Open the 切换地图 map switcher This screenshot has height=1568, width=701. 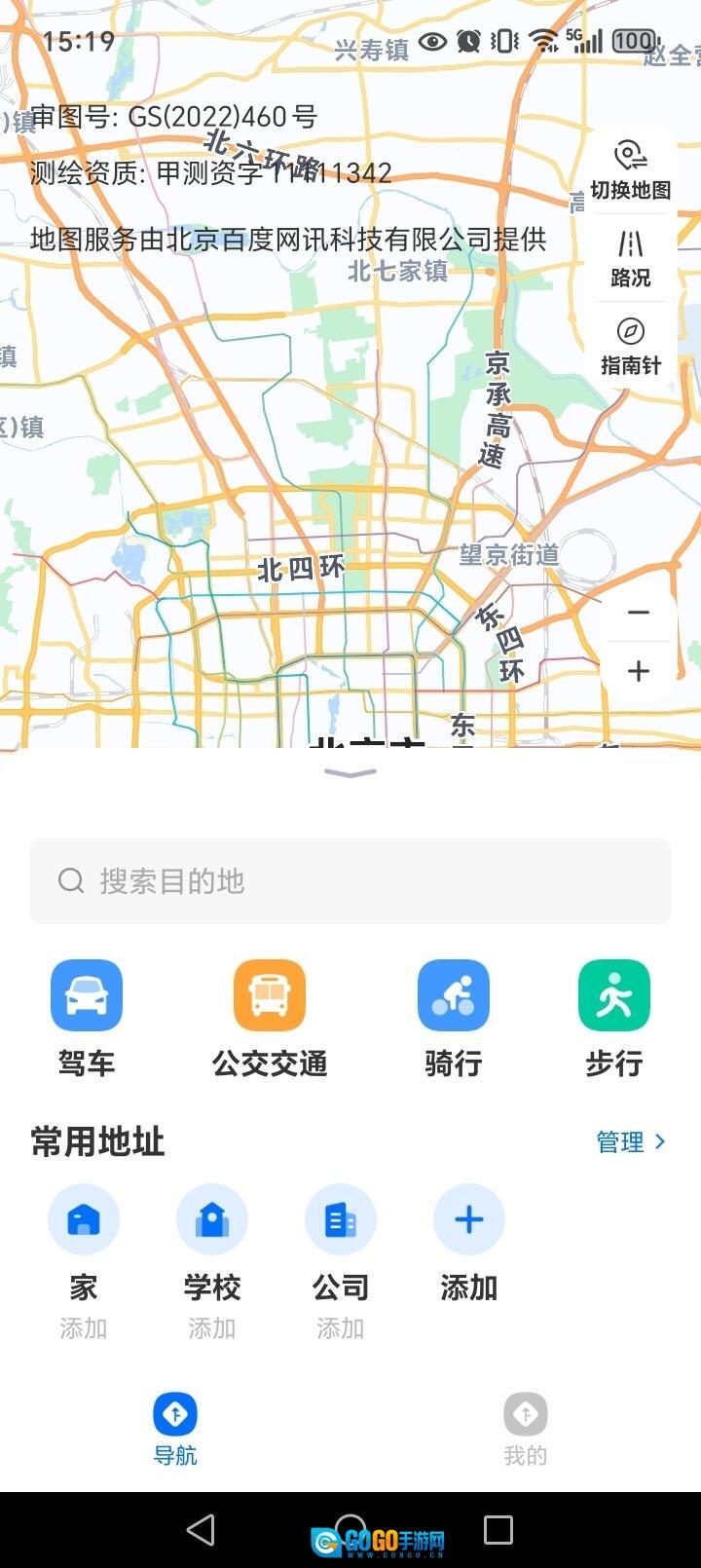coord(631,168)
